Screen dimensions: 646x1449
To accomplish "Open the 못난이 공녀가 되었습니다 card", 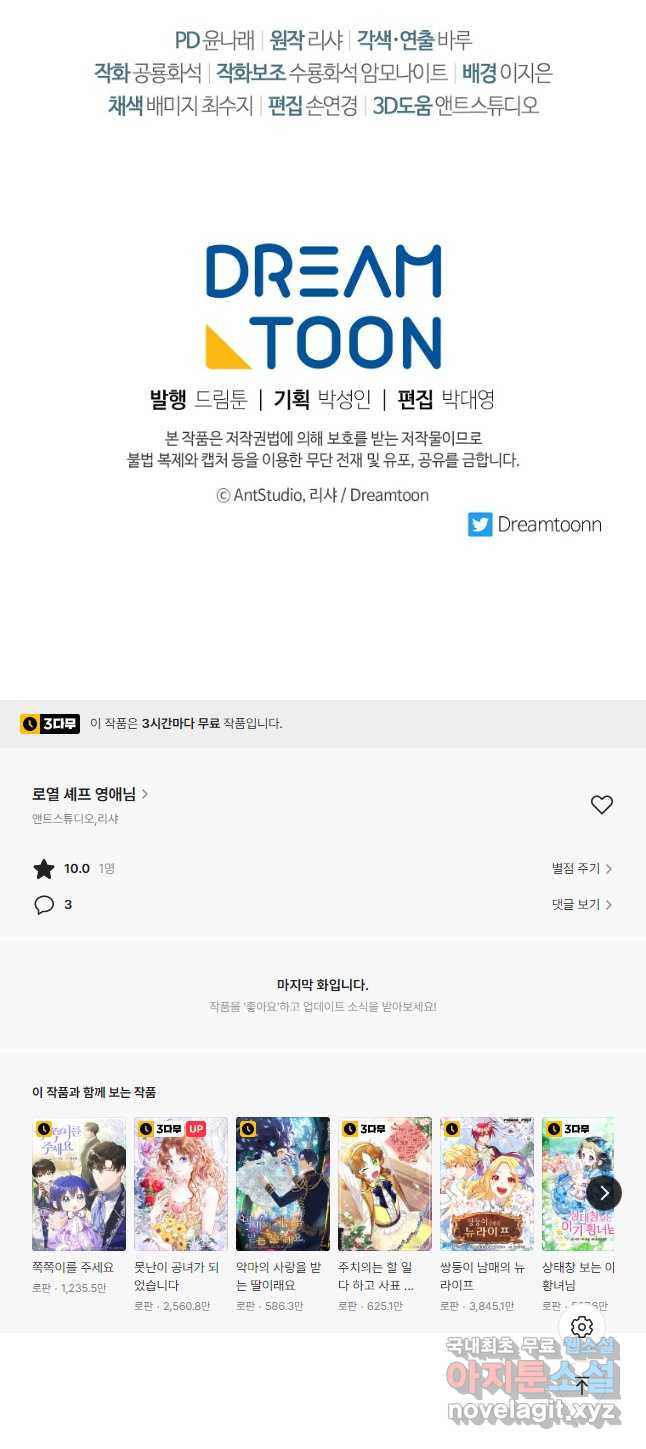I will [x=181, y=1184].
